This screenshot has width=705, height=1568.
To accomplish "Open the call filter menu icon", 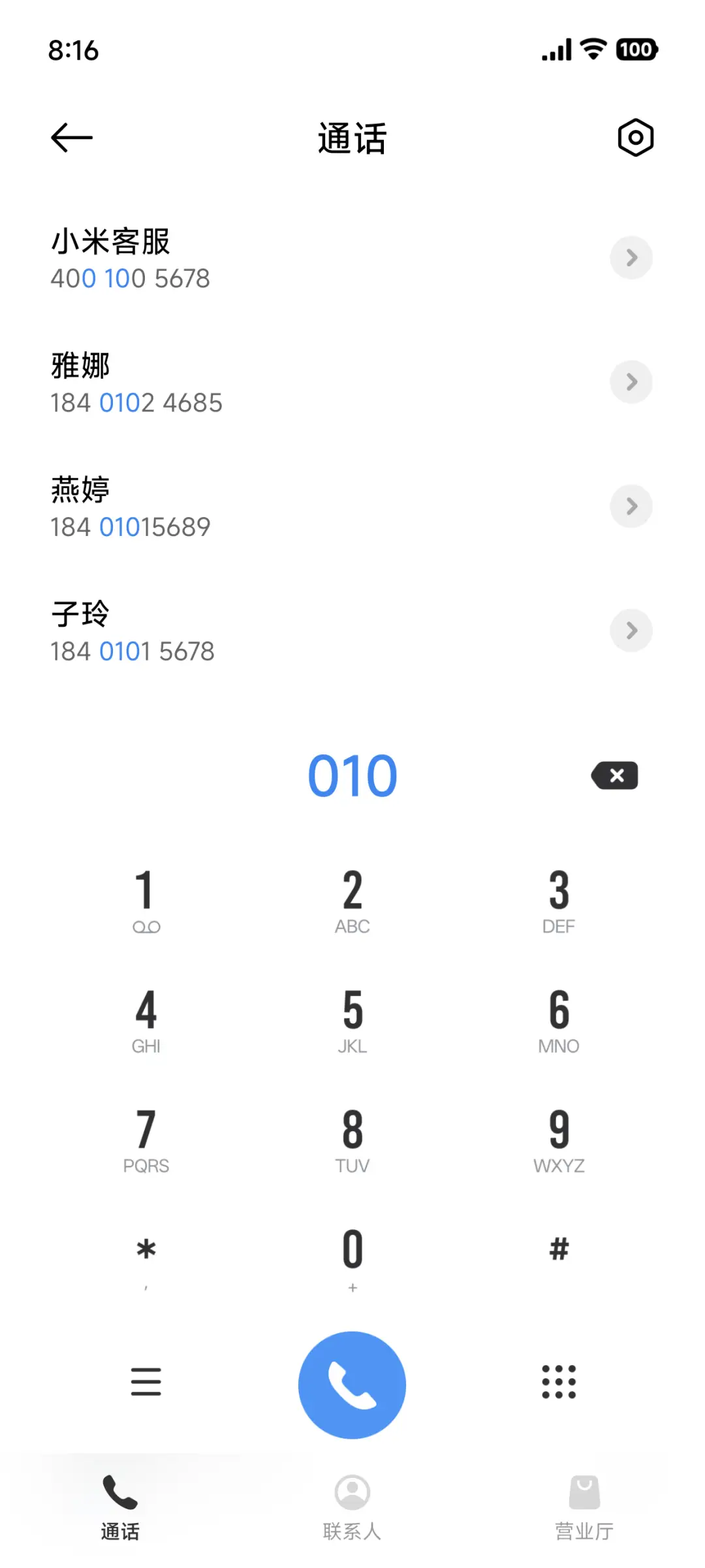I will point(146,1383).
